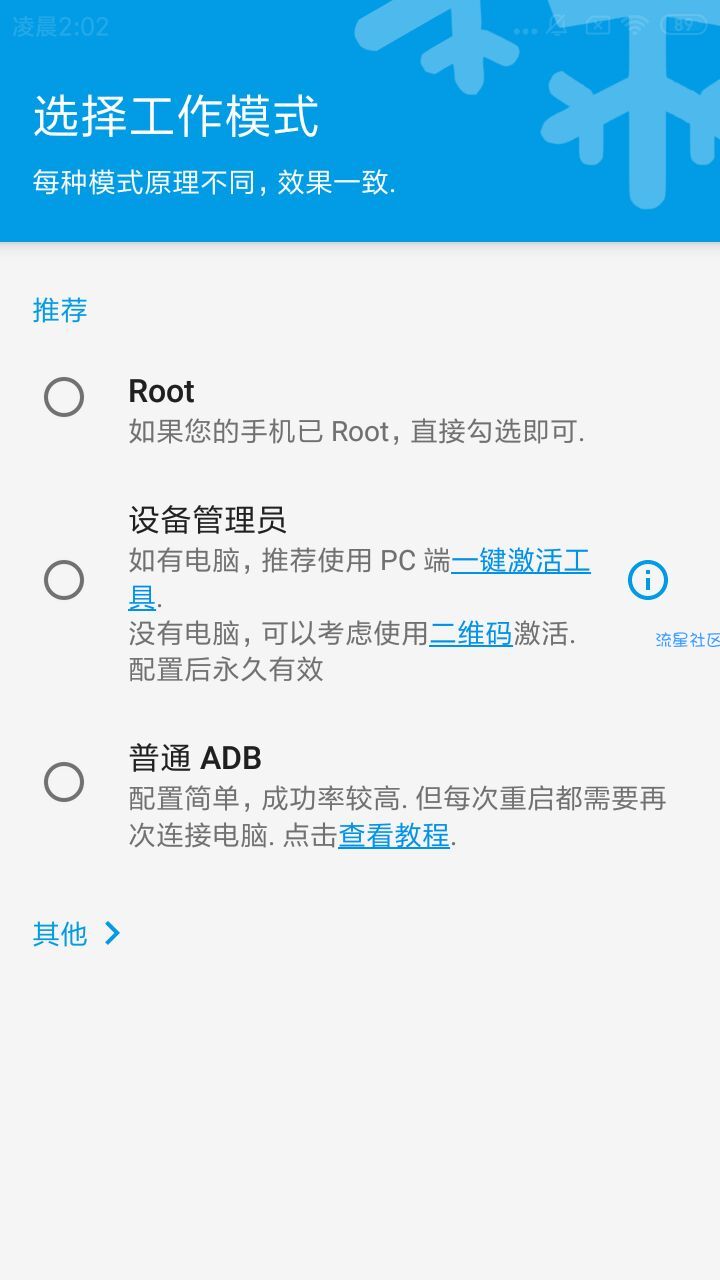
Task: Choose the 普通 ADB mode
Action: (64, 782)
